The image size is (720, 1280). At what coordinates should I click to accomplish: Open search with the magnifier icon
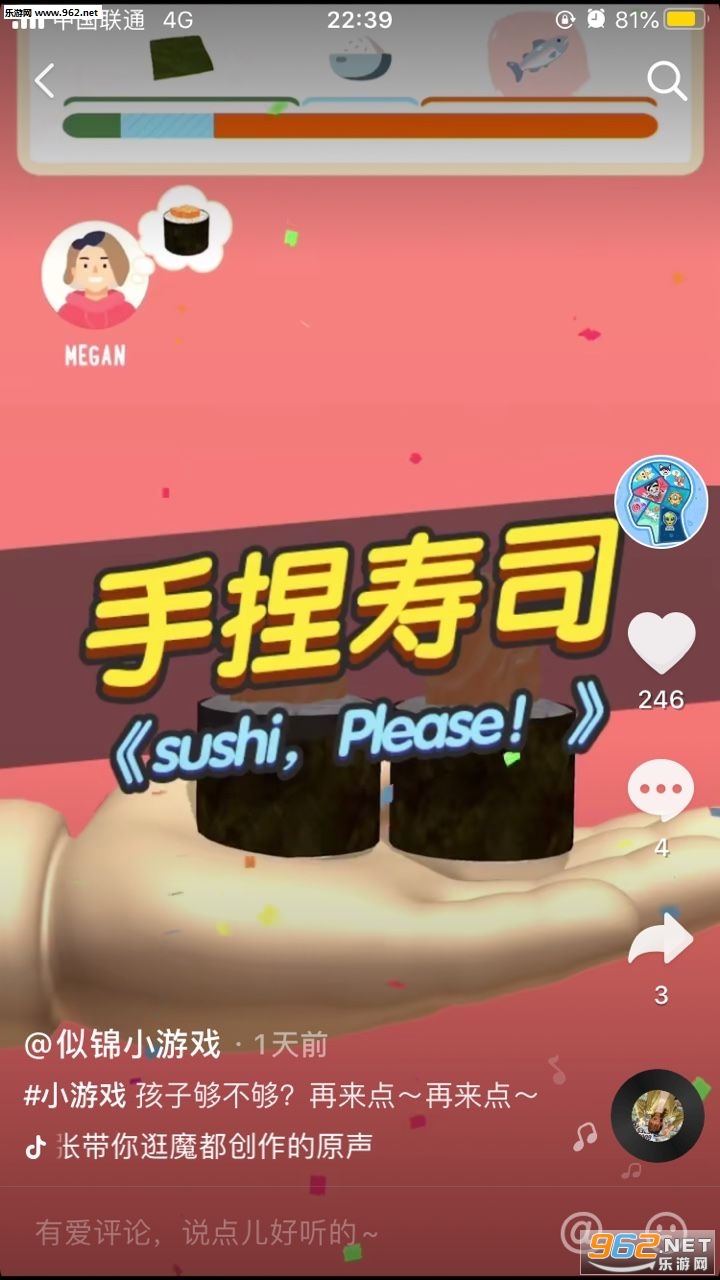pyautogui.click(x=667, y=81)
